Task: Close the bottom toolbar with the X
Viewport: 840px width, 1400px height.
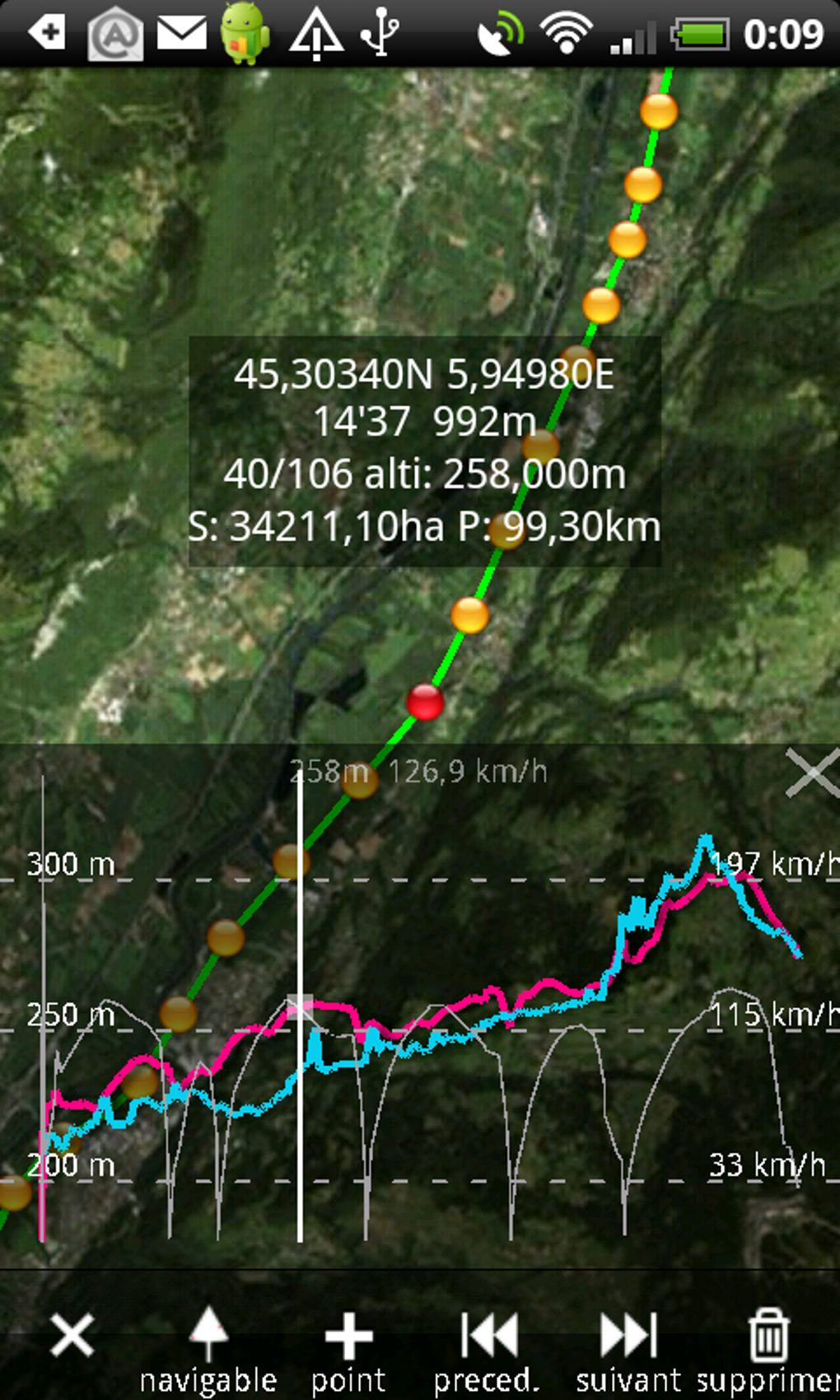Action: tap(72, 1335)
